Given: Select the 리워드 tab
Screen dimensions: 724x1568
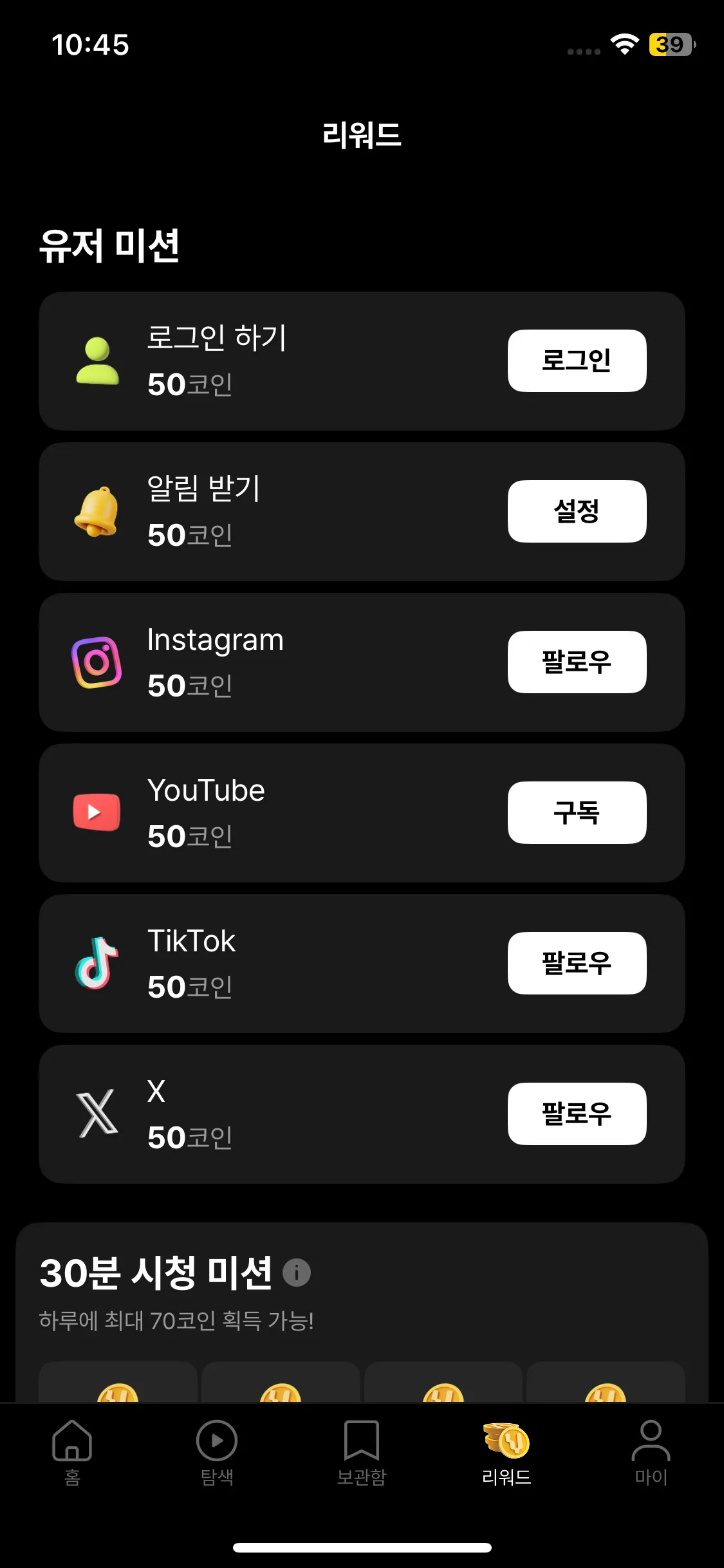Looking at the screenshot, I should (506, 1451).
